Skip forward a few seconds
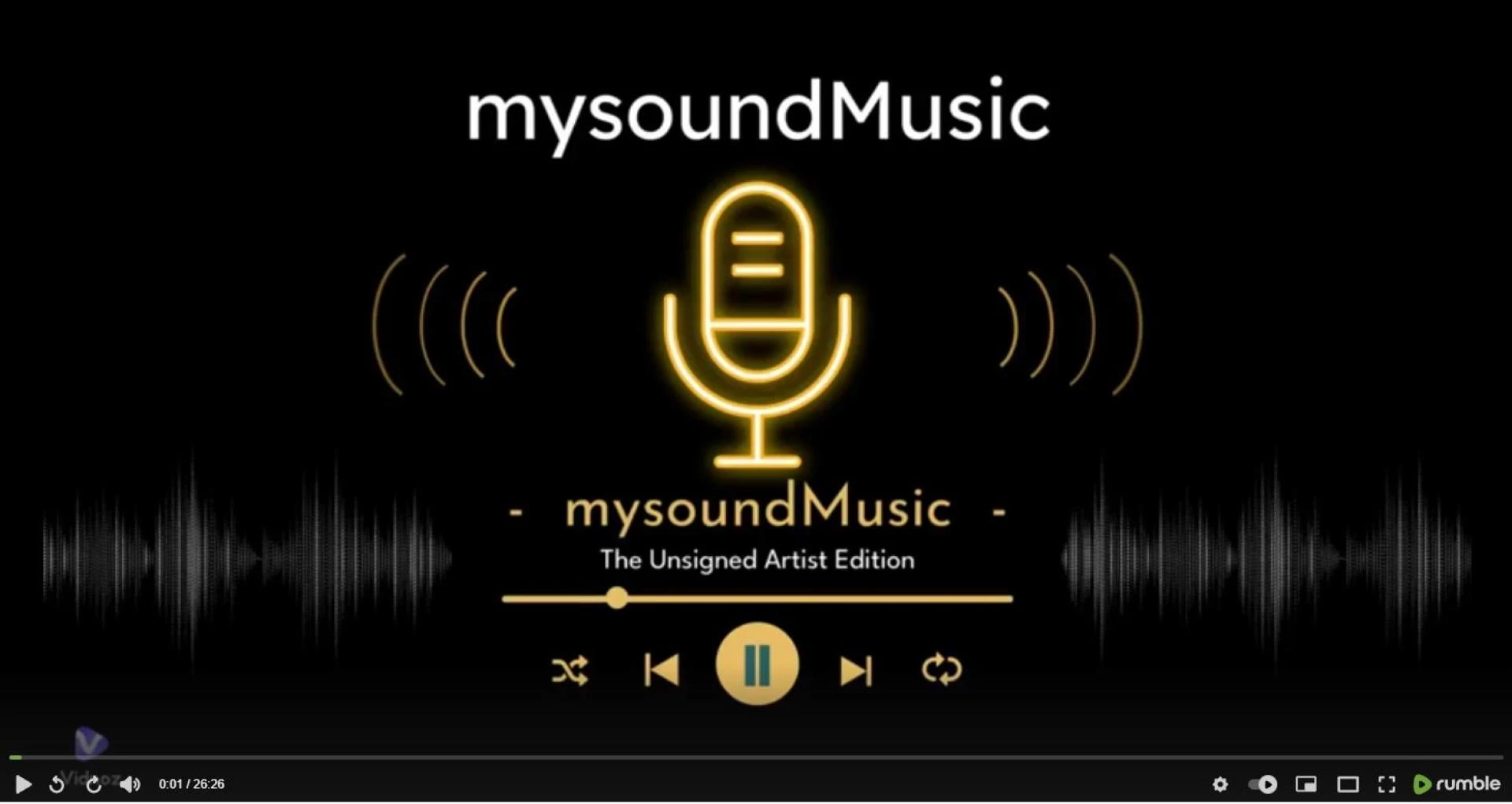Viewport: 1512px width, 804px height. (x=94, y=784)
